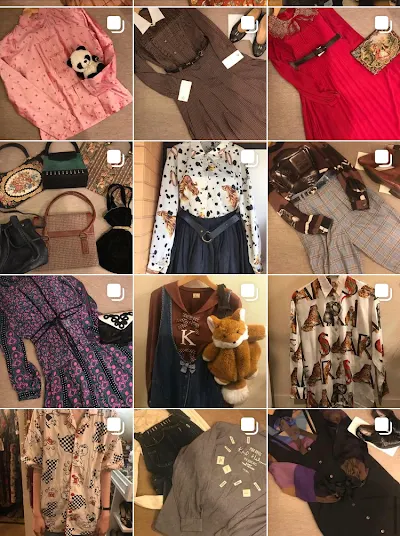Open the checkered print shirt post
The height and width of the screenshot is (536, 400).
66,473
